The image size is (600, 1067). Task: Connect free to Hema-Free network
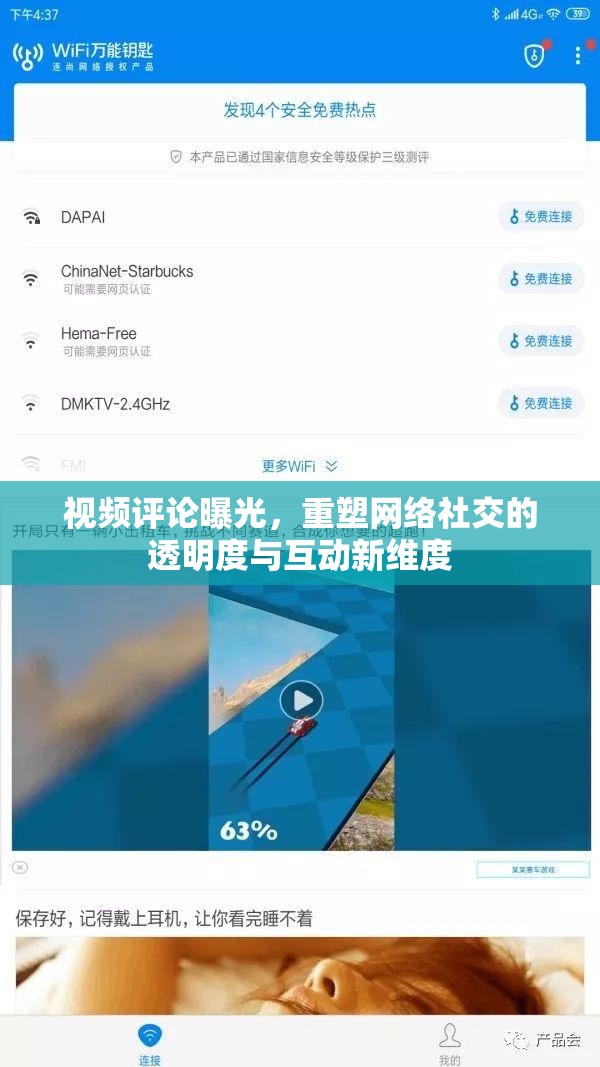click(x=541, y=341)
